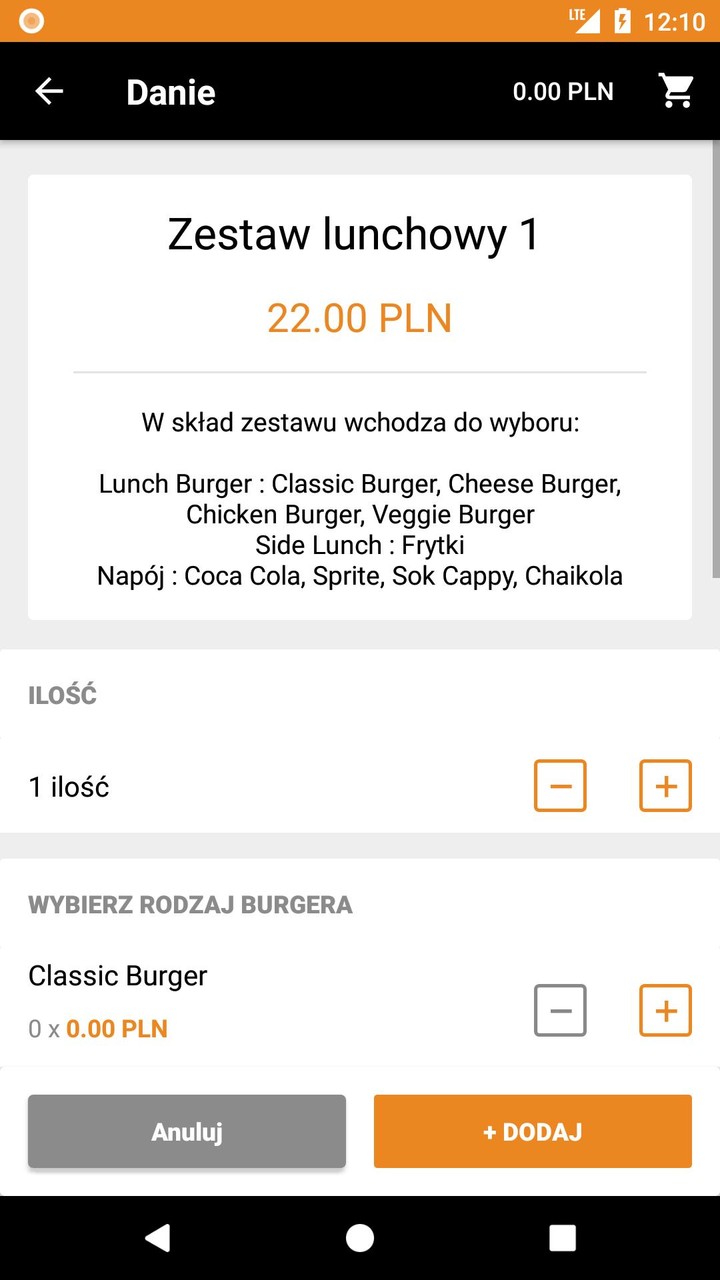The image size is (720, 1280).
Task: Add one Classic Burger using its plus control
Action: [664, 1010]
